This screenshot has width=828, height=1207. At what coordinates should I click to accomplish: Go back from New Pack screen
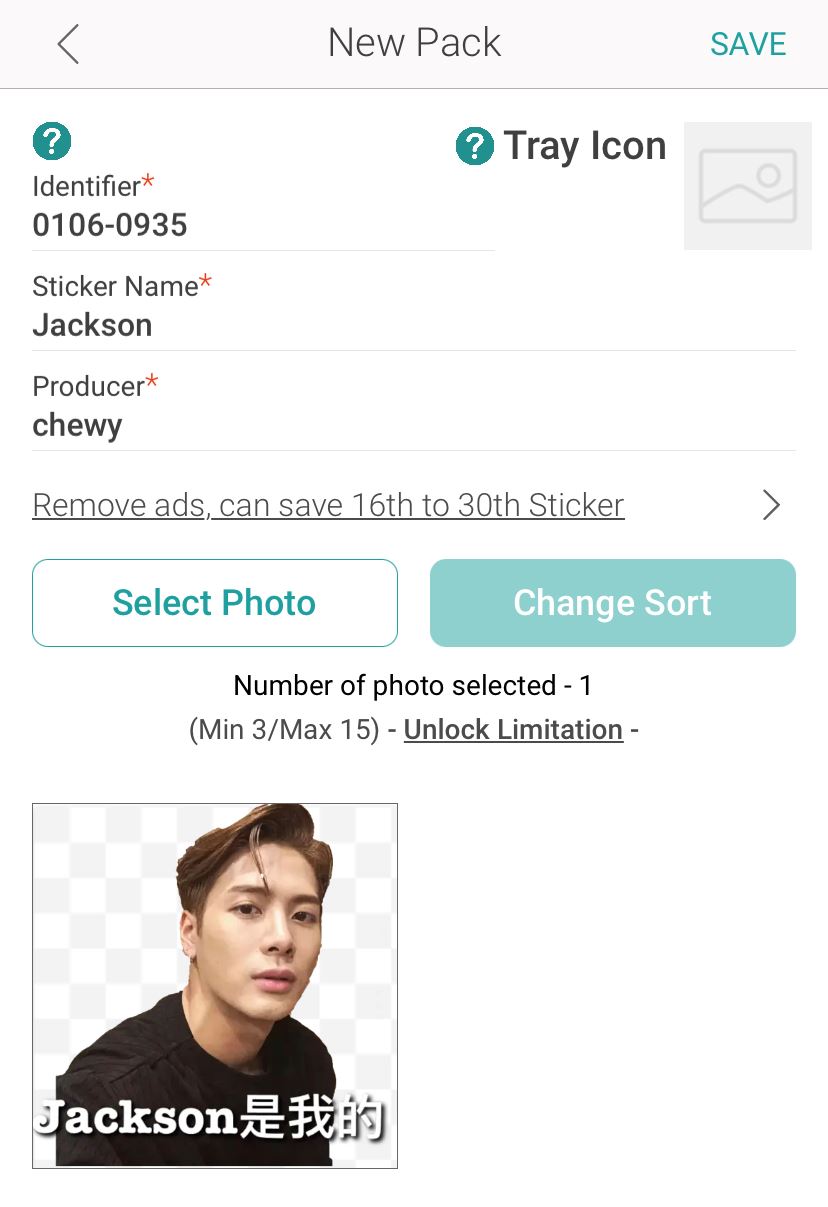point(68,44)
